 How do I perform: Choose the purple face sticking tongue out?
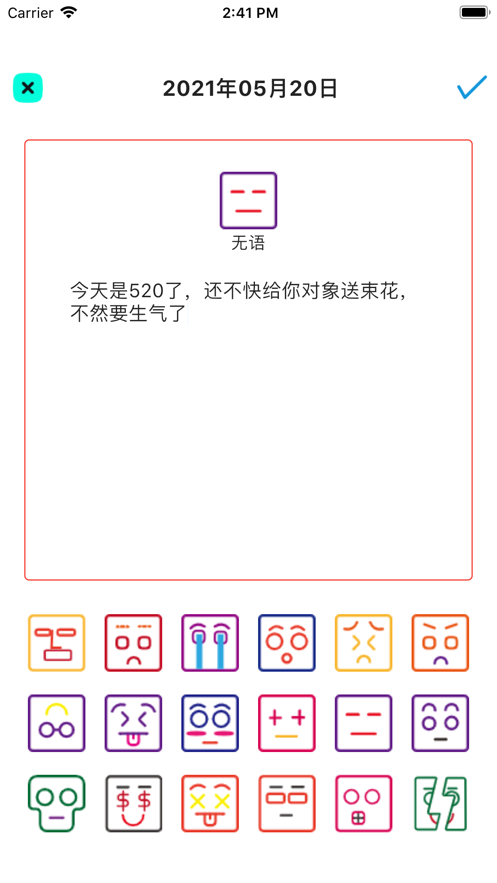tap(133, 723)
